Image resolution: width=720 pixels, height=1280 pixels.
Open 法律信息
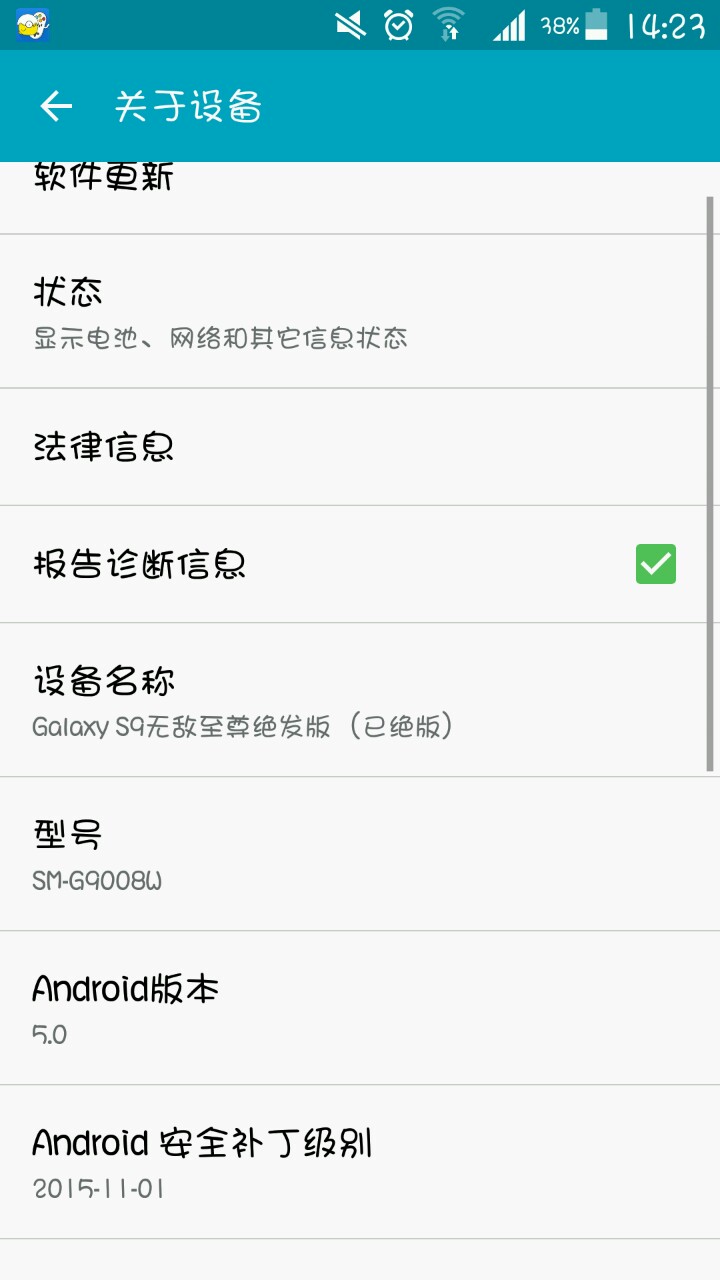[x=360, y=447]
